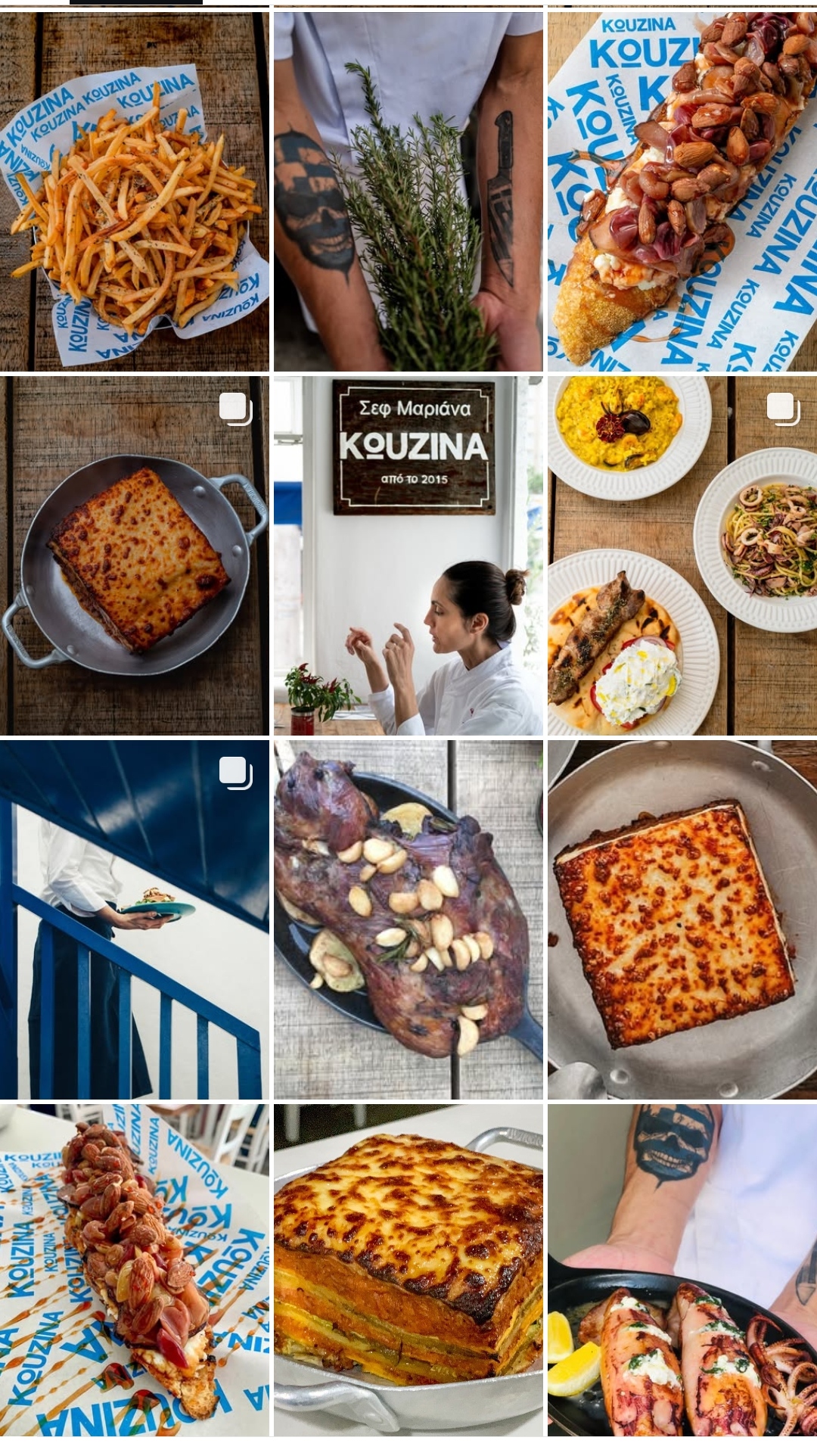Open the roasted lamb with garlic post
This screenshot has width=817, height=1456.
click(x=408, y=919)
